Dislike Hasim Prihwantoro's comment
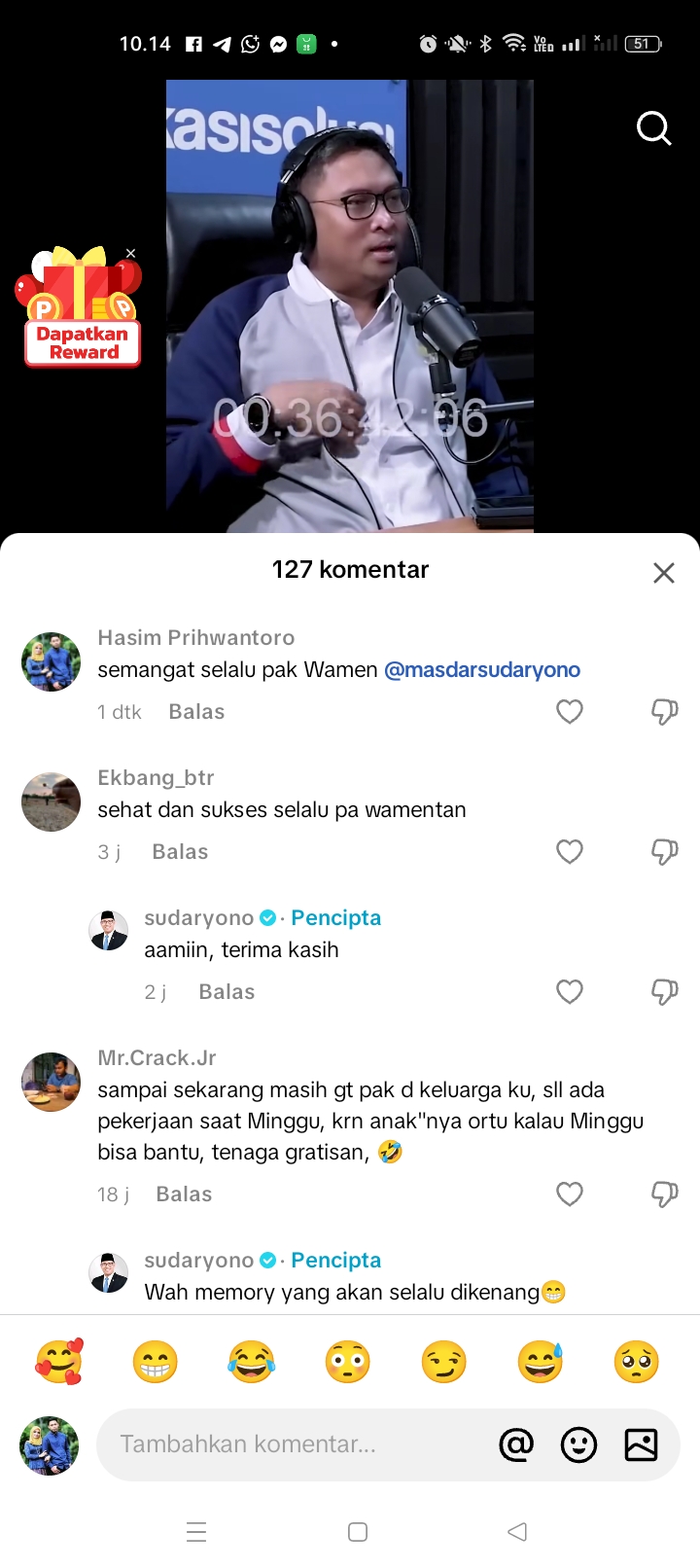 point(664,712)
